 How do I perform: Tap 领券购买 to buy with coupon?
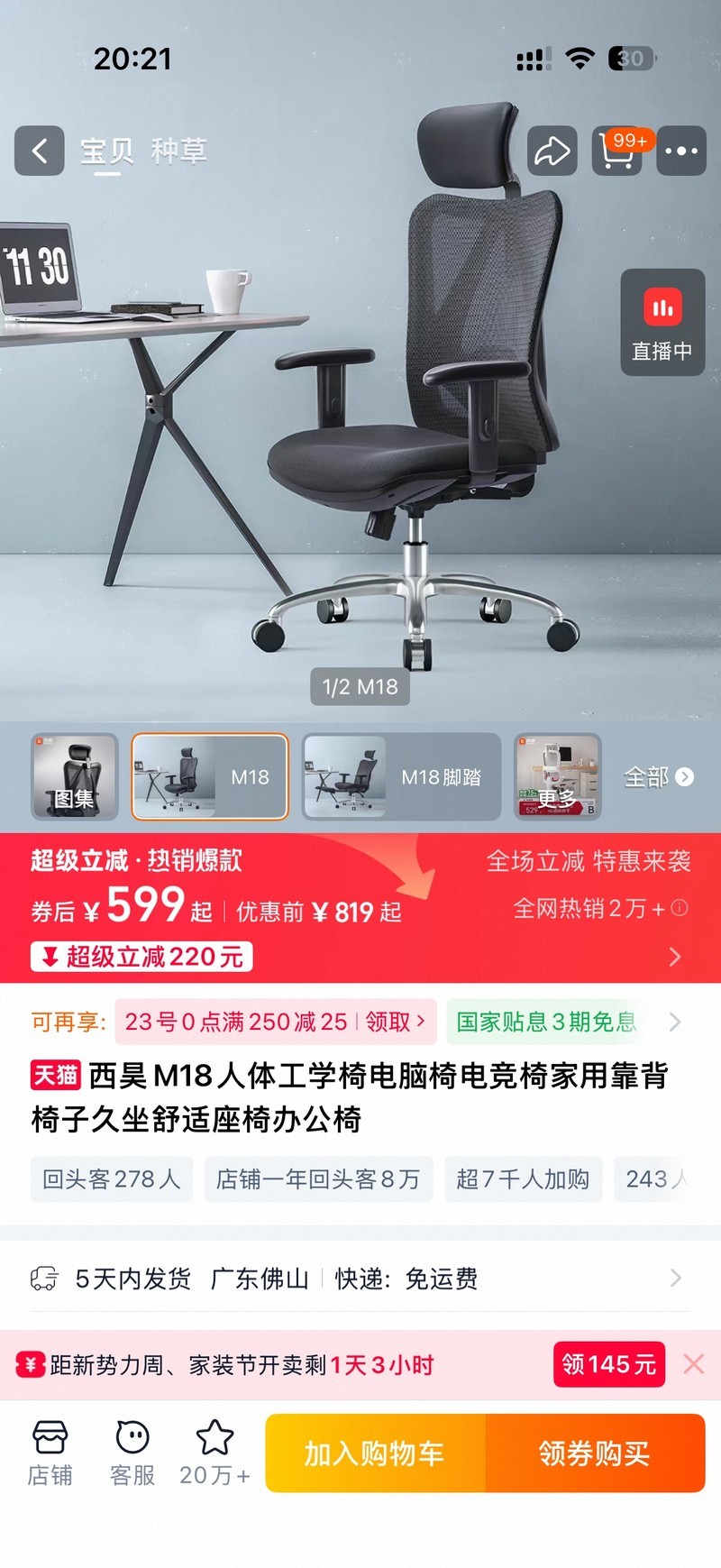595,1453
